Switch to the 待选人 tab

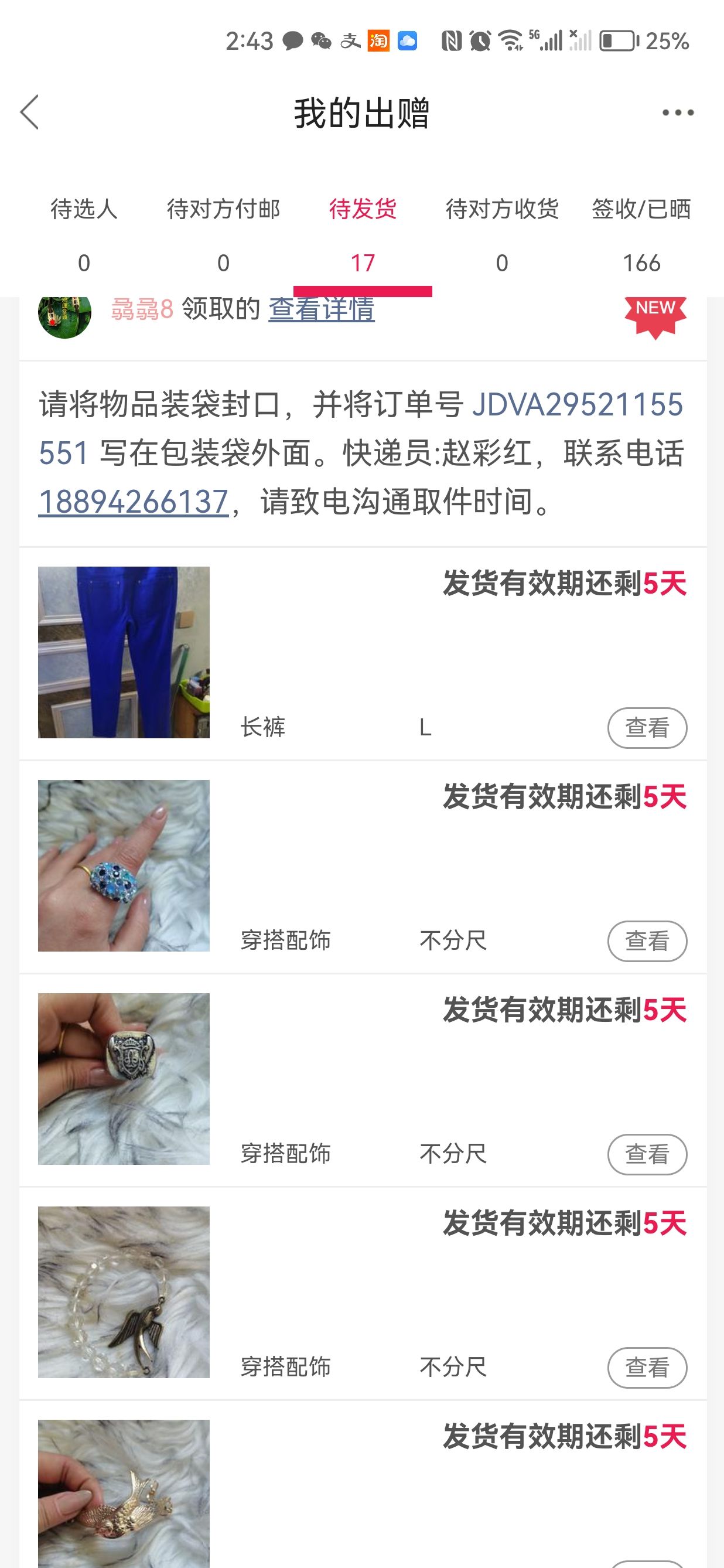pos(84,236)
